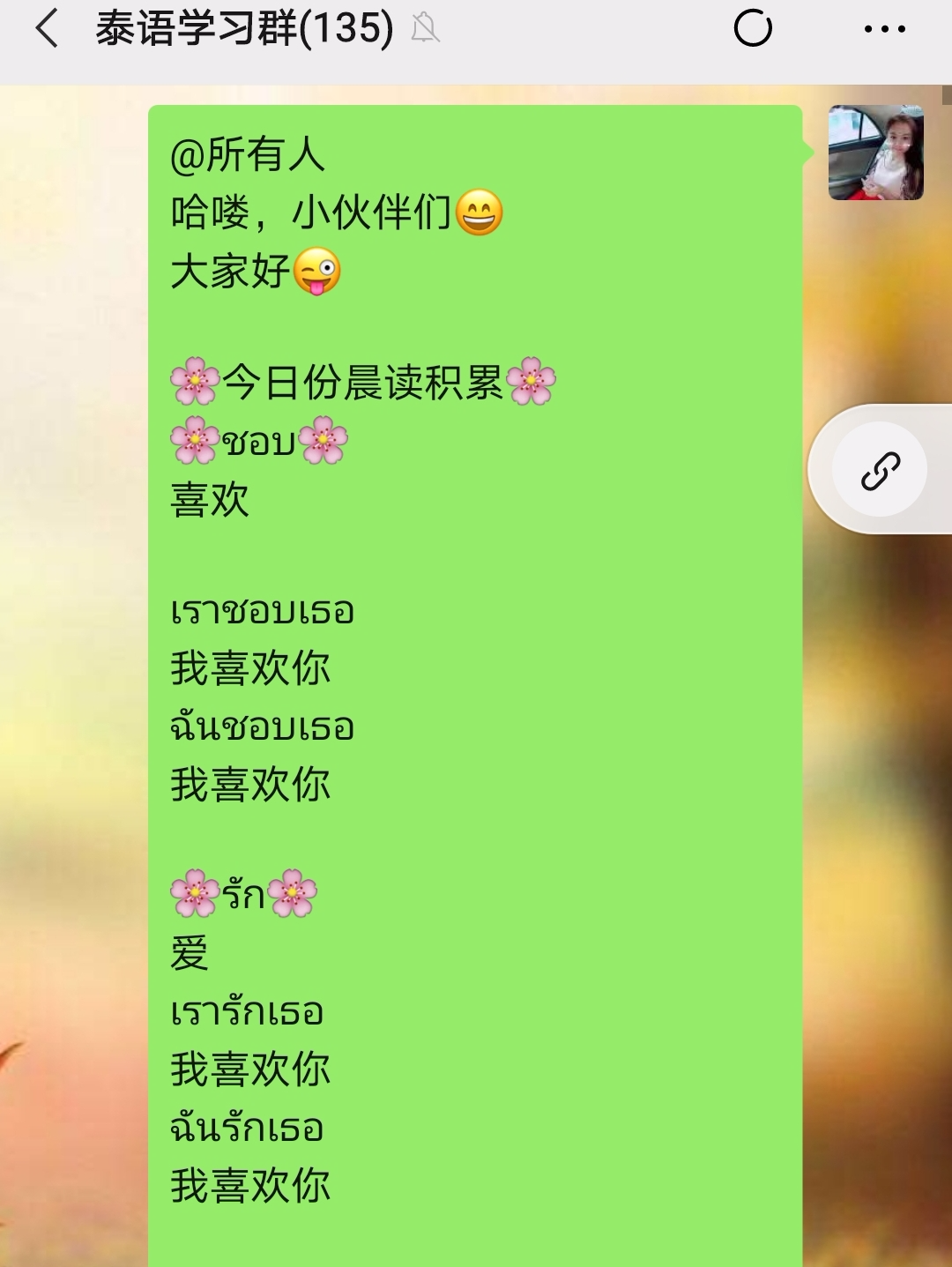The height and width of the screenshot is (1267, 952).
Task: View the sender's profile avatar
Action: click(x=875, y=153)
